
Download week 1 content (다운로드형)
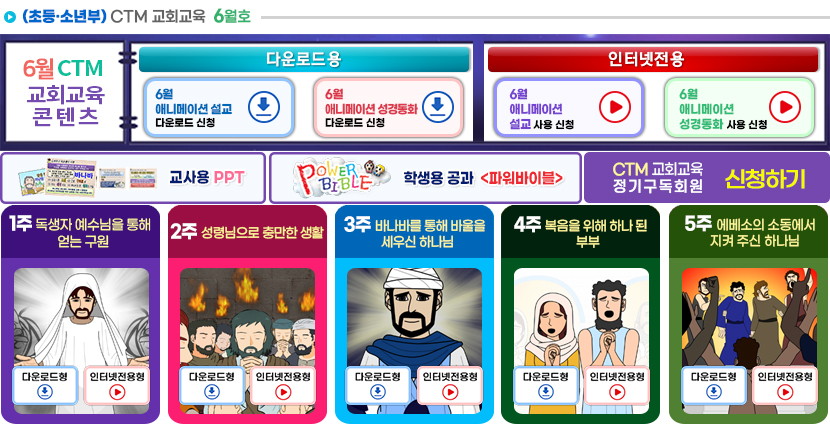(44, 384)
